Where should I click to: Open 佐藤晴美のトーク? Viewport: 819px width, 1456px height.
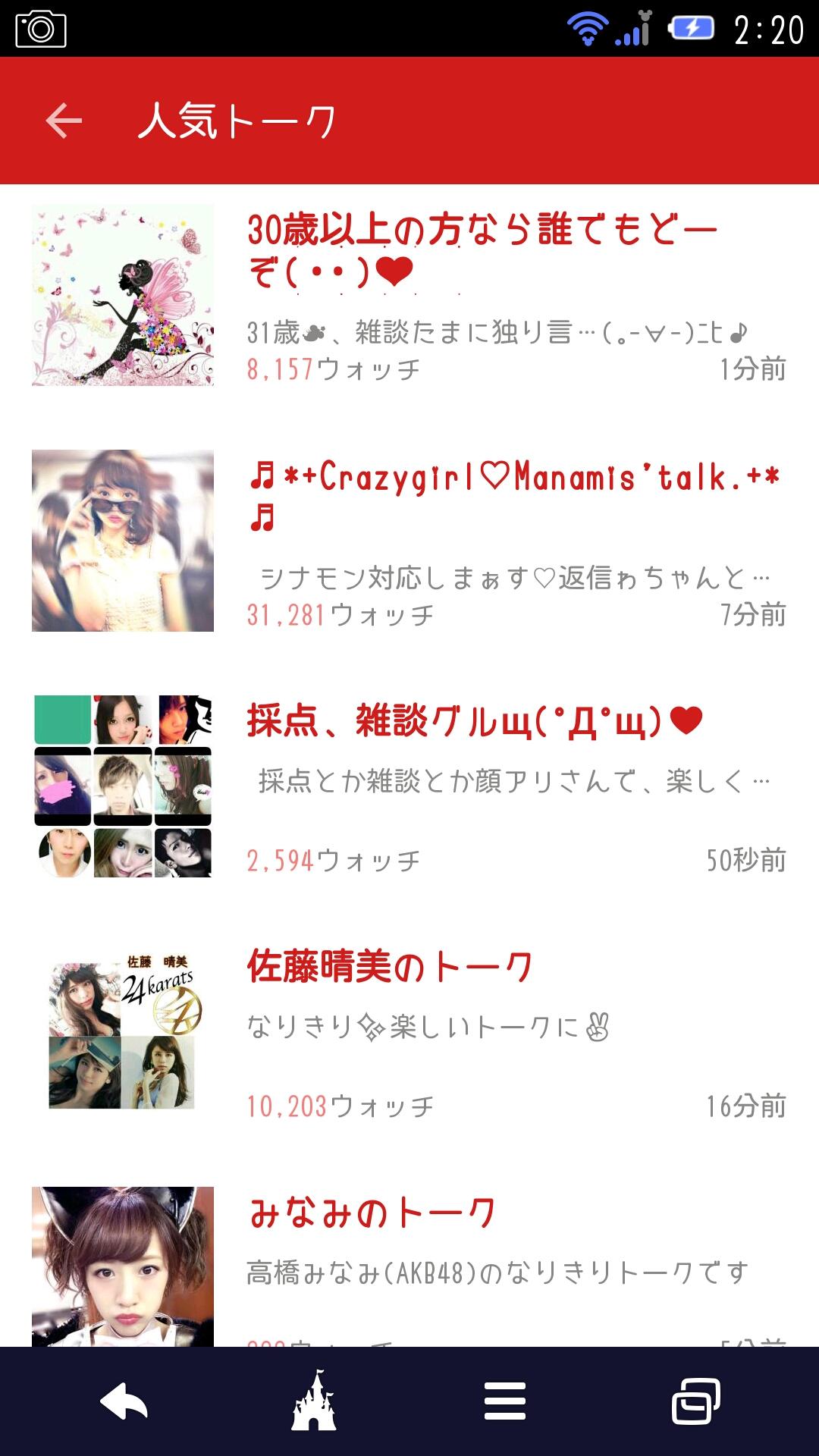pos(390,967)
